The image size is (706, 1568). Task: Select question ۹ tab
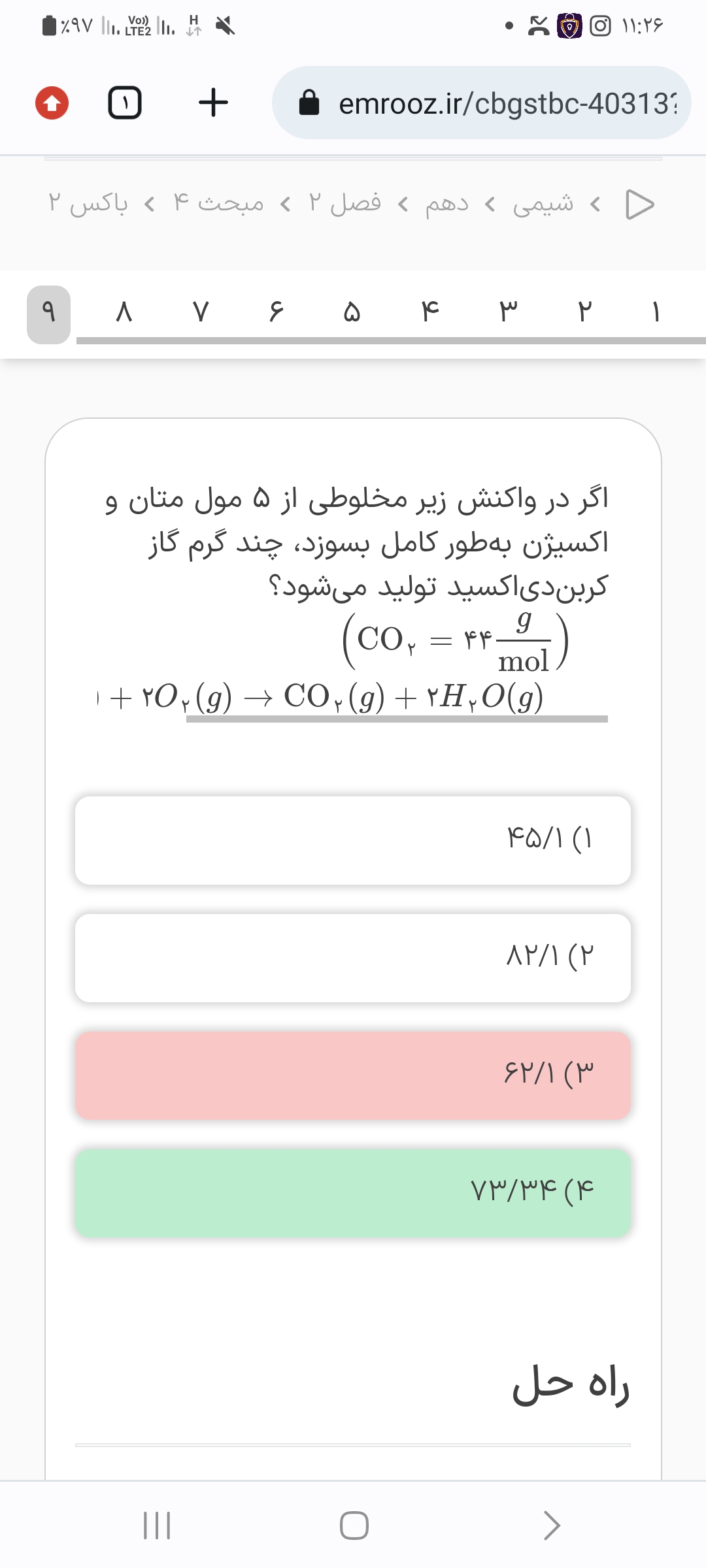pos(48,314)
